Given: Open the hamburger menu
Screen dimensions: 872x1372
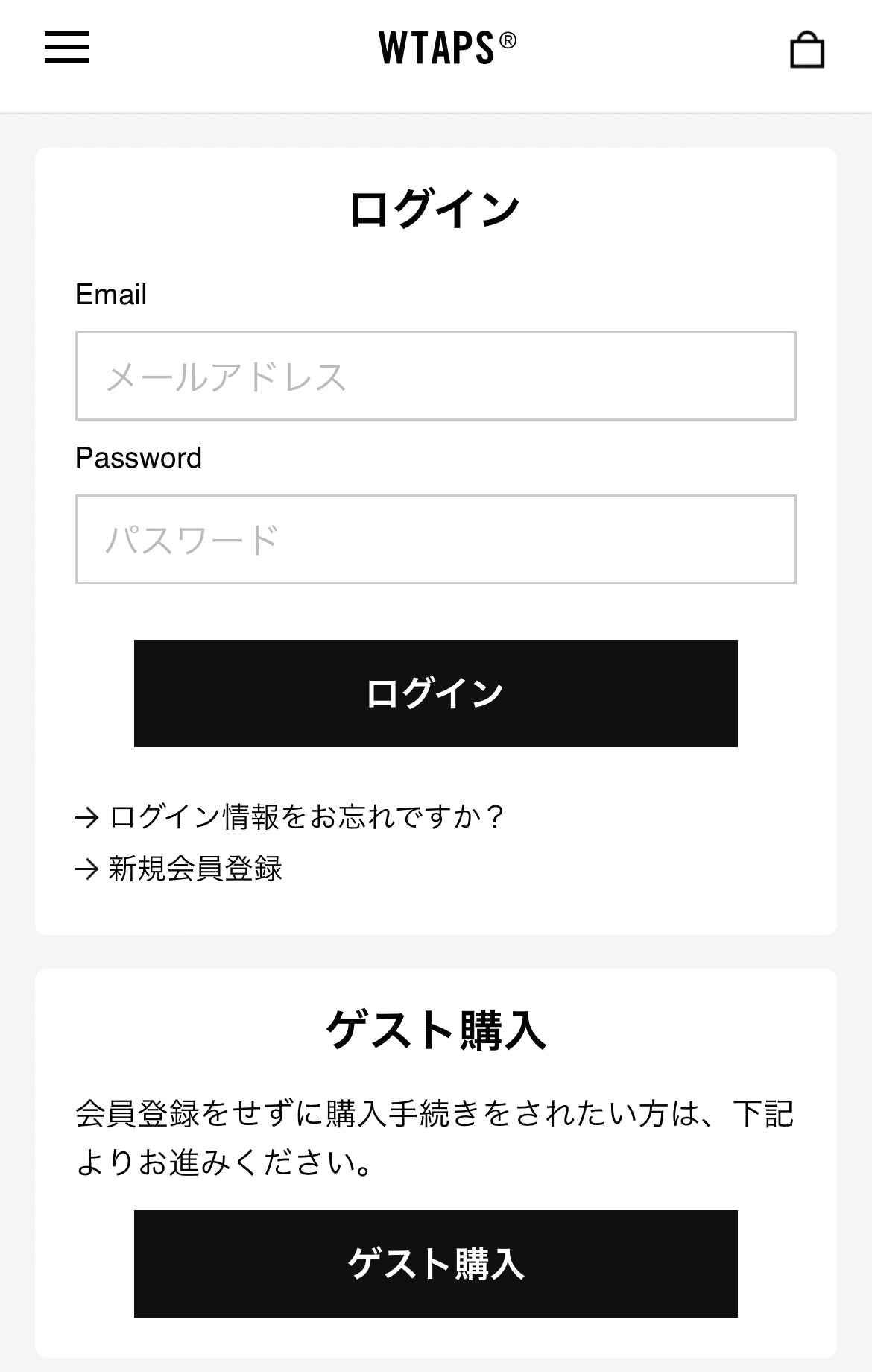Looking at the screenshot, I should (67, 48).
